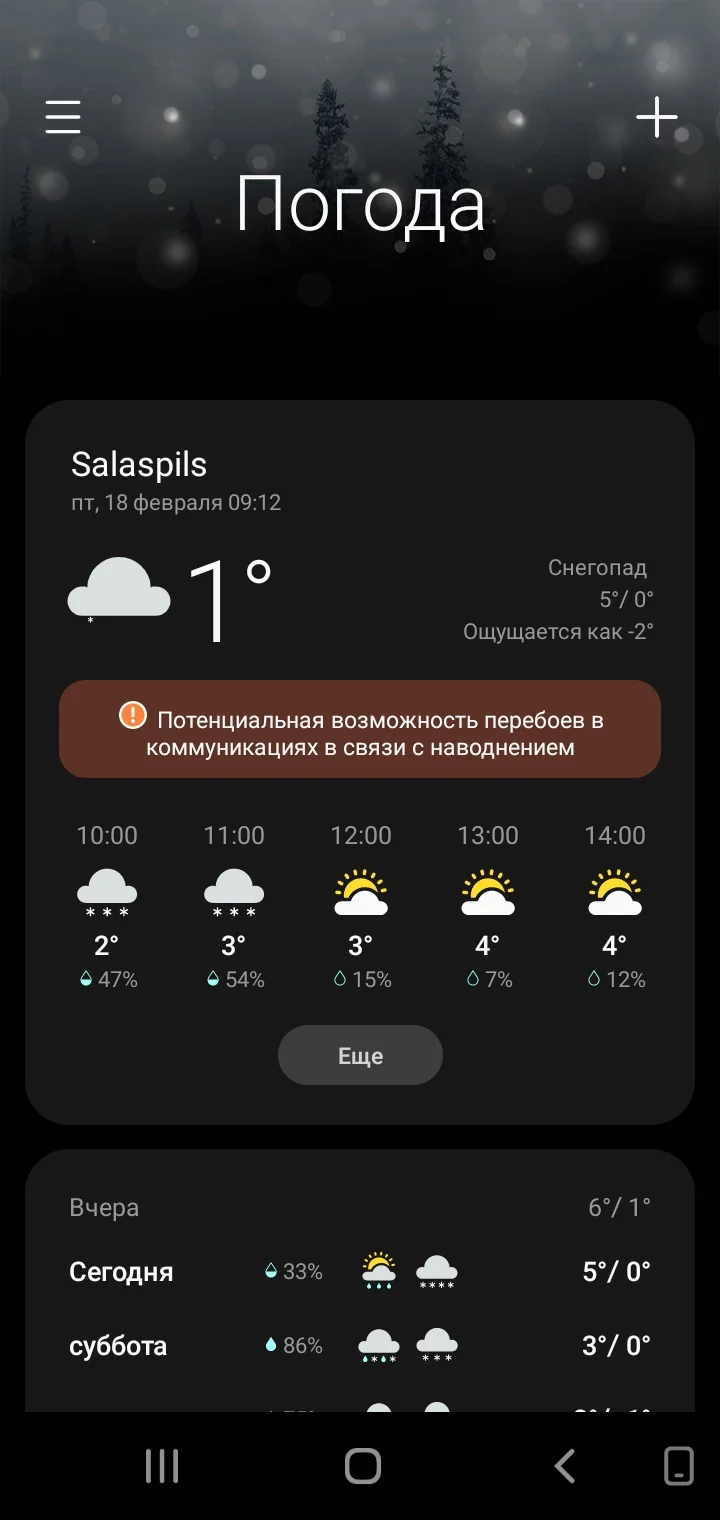Open the flood warning notification banner
720x1520 pixels.
coord(360,729)
